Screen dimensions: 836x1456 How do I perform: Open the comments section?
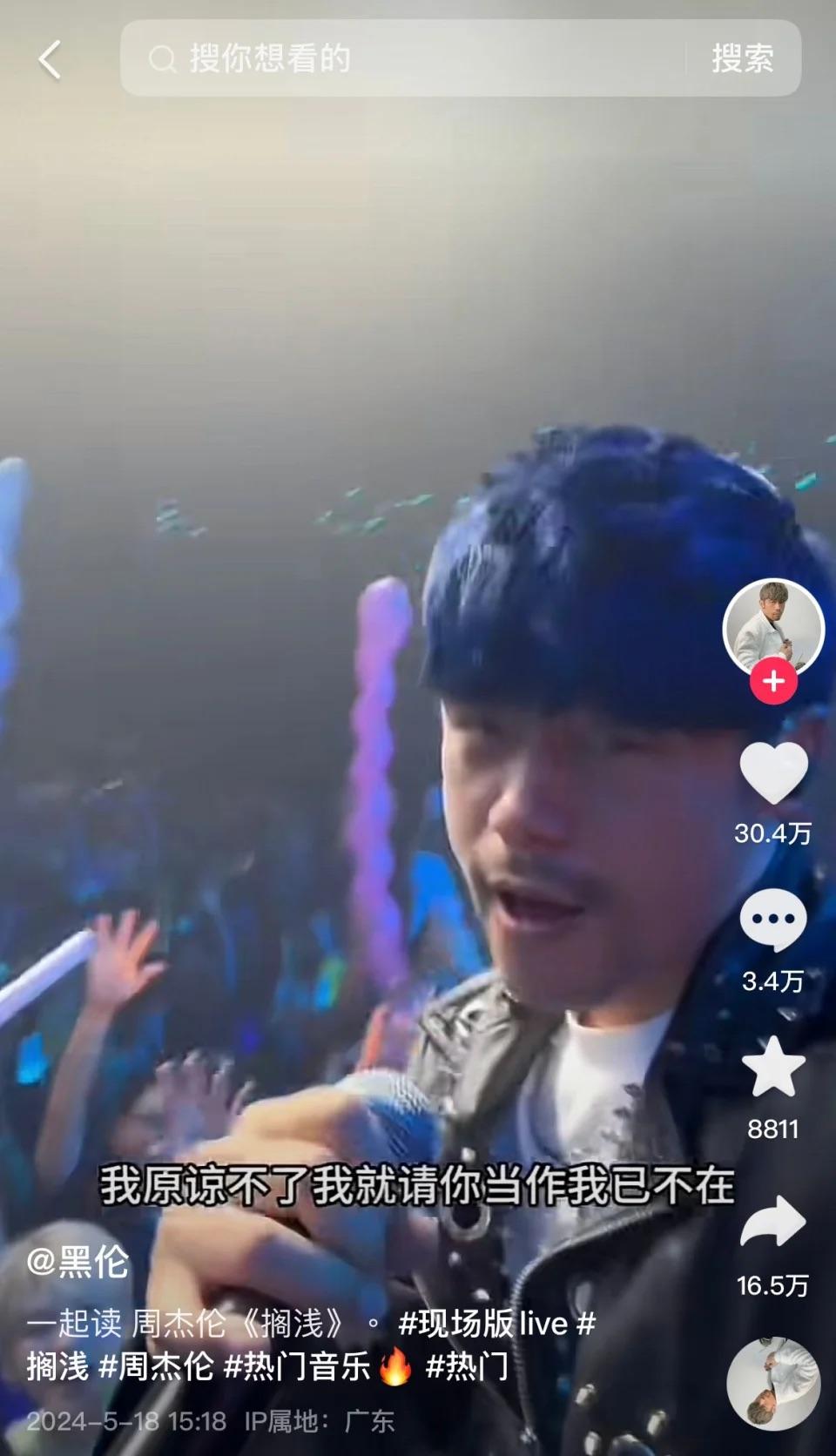point(773,920)
